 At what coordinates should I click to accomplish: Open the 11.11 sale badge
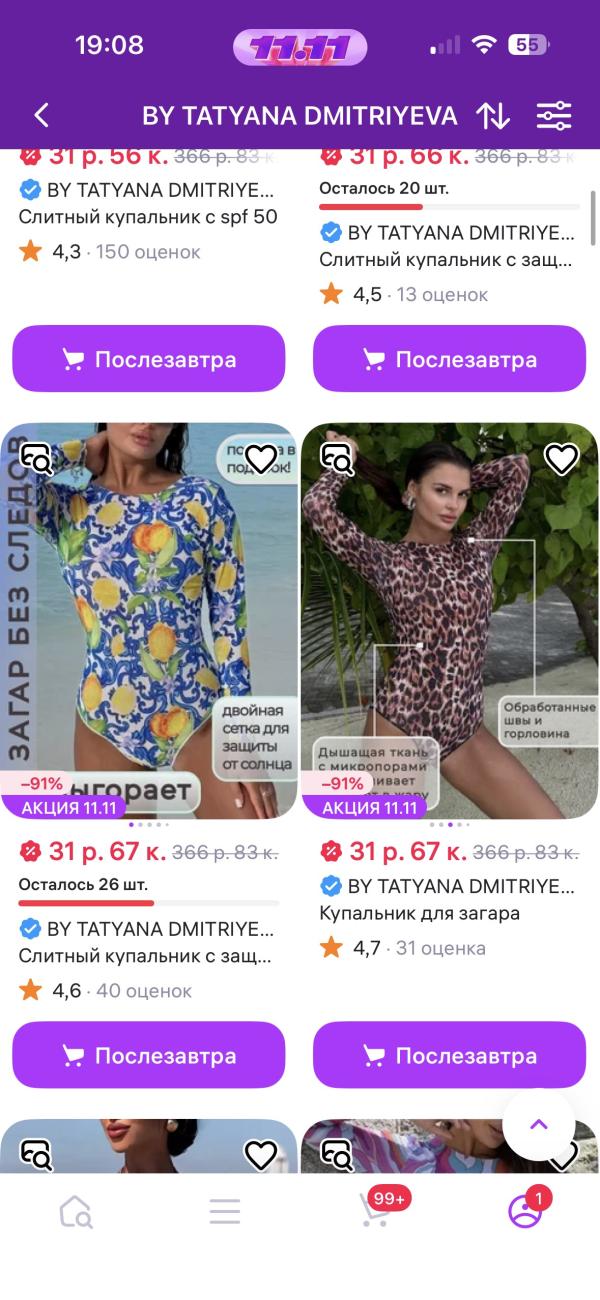pos(300,47)
